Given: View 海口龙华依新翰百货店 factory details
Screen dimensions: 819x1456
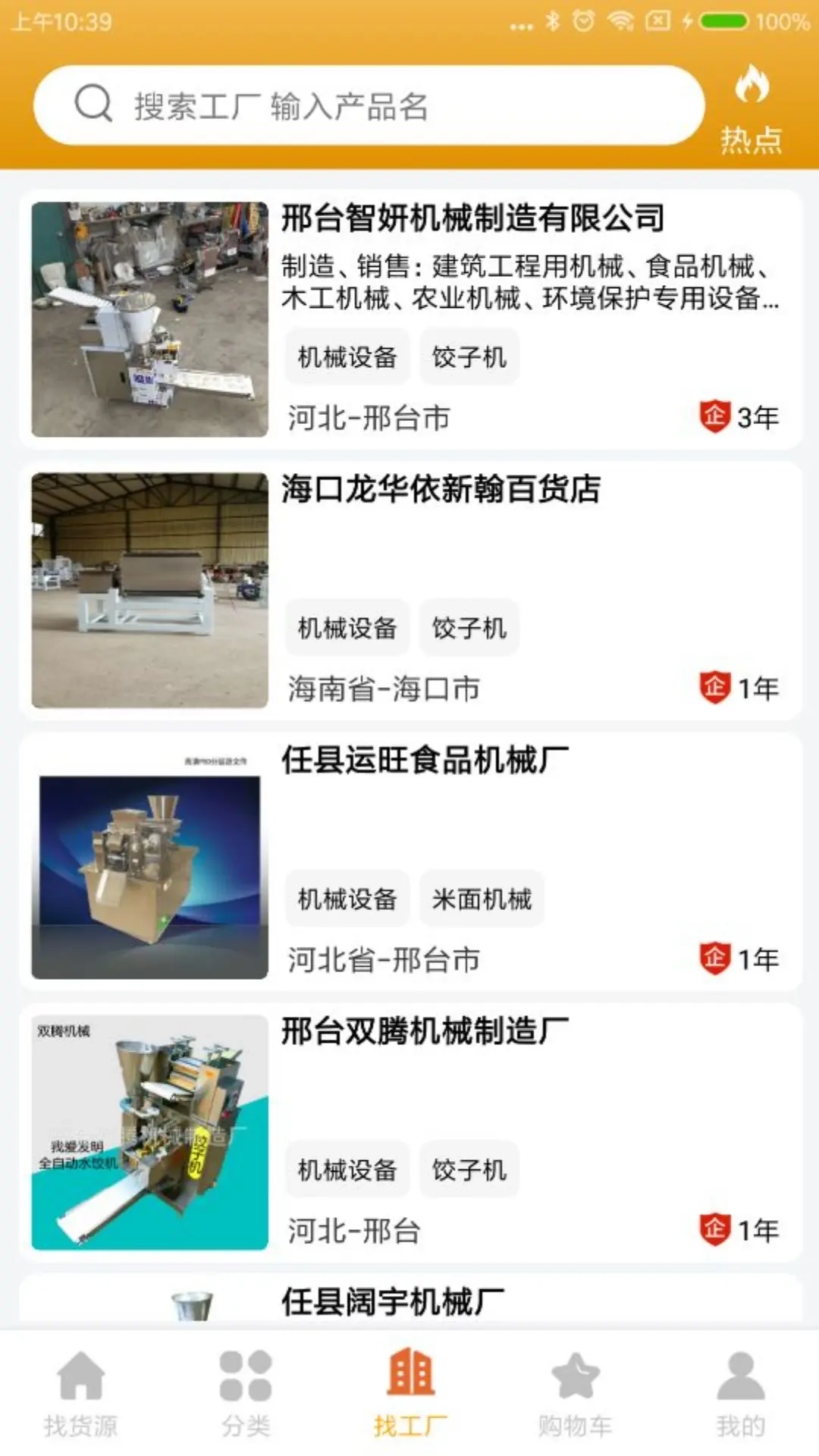Looking at the screenshot, I should (x=441, y=489).
